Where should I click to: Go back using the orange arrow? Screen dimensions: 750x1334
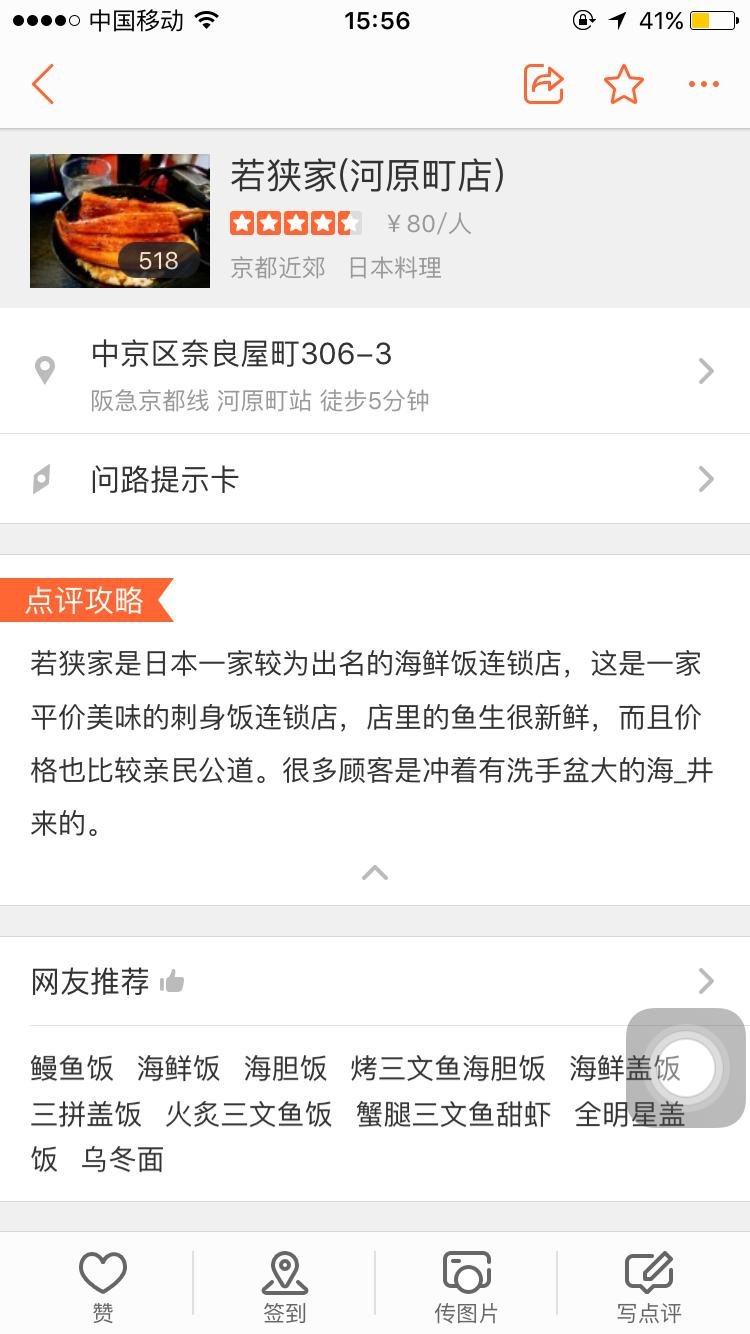pos(43,85)
